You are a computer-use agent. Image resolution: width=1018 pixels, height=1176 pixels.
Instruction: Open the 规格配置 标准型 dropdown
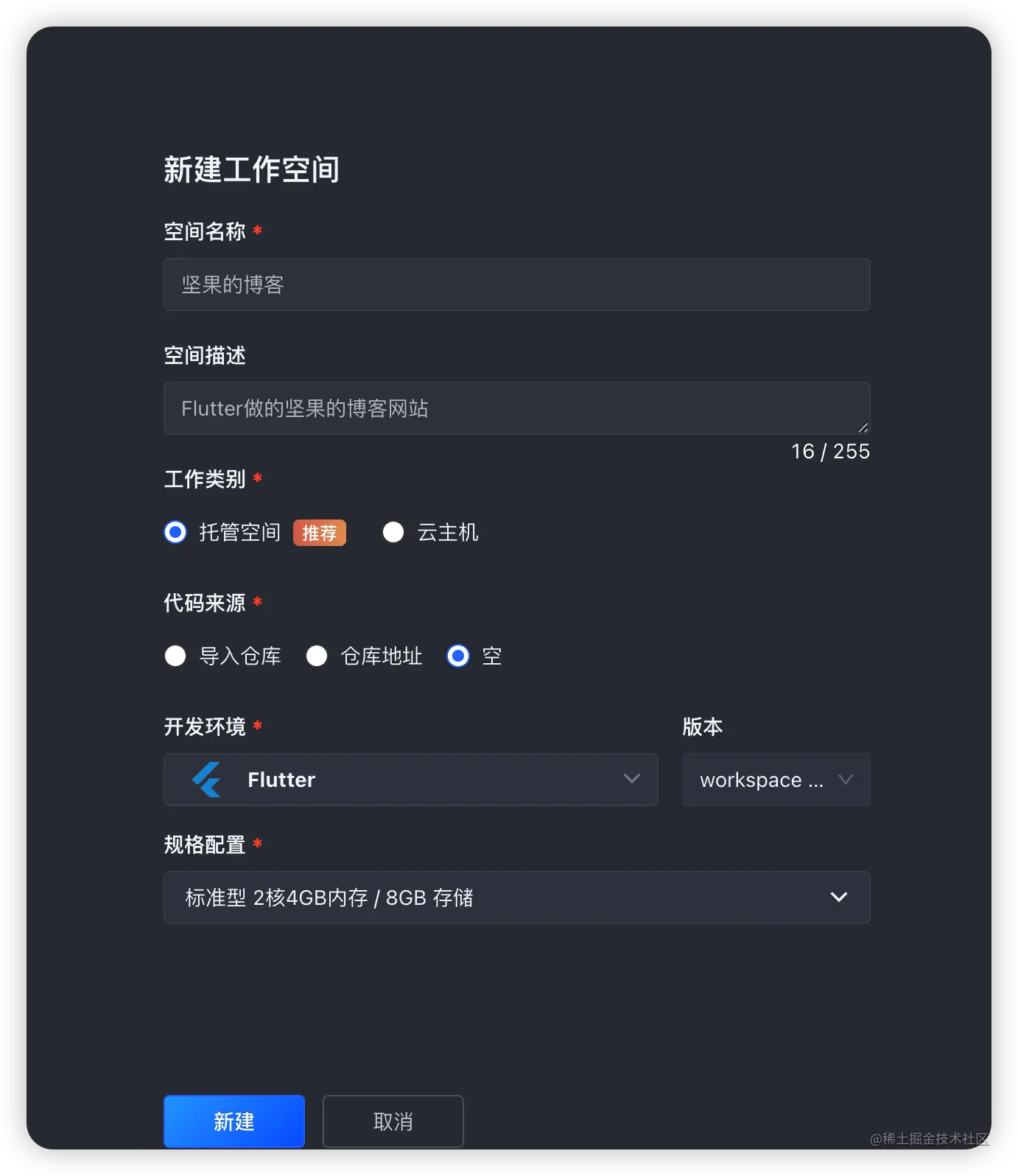516,897
